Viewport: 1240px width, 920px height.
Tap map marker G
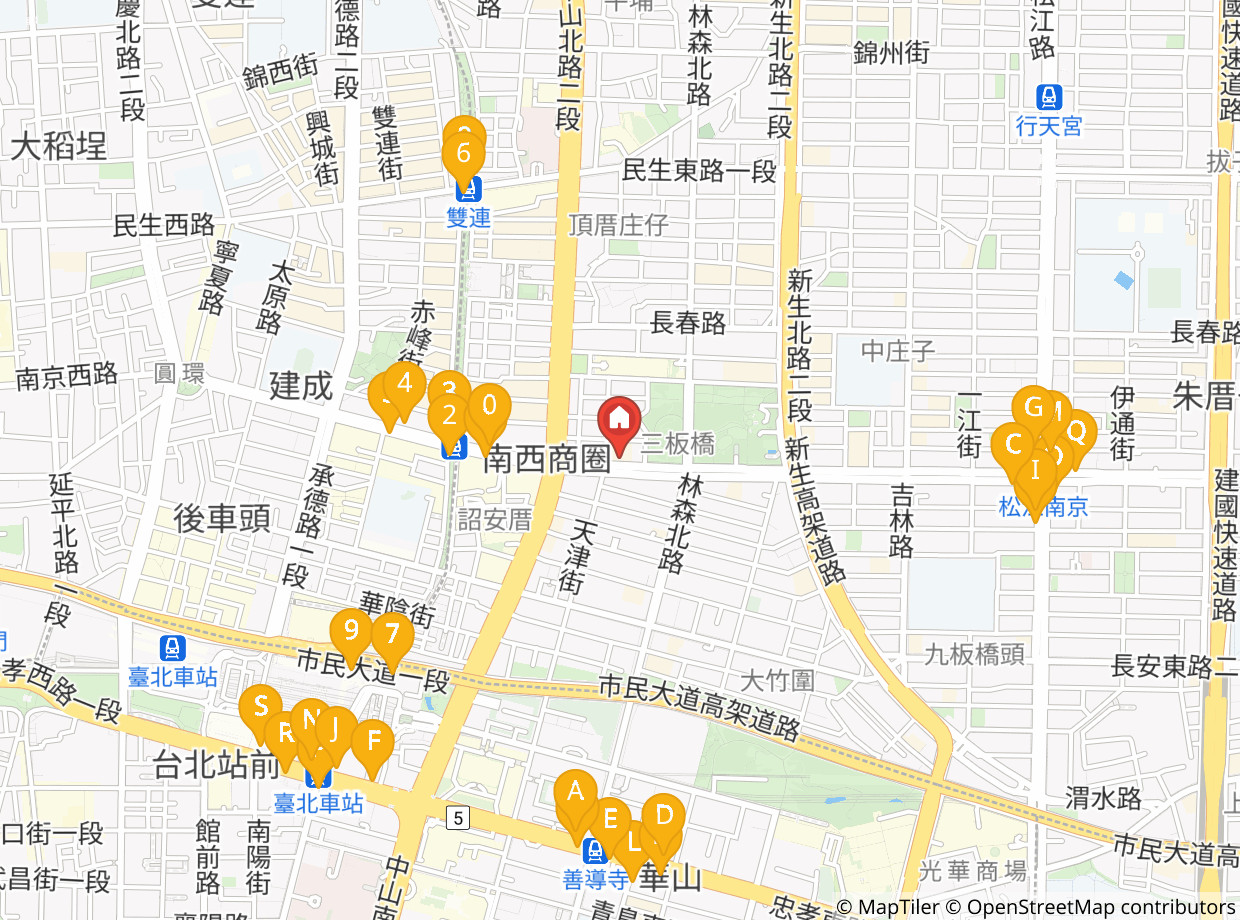pyautogui.click(x=1033, y=408)
